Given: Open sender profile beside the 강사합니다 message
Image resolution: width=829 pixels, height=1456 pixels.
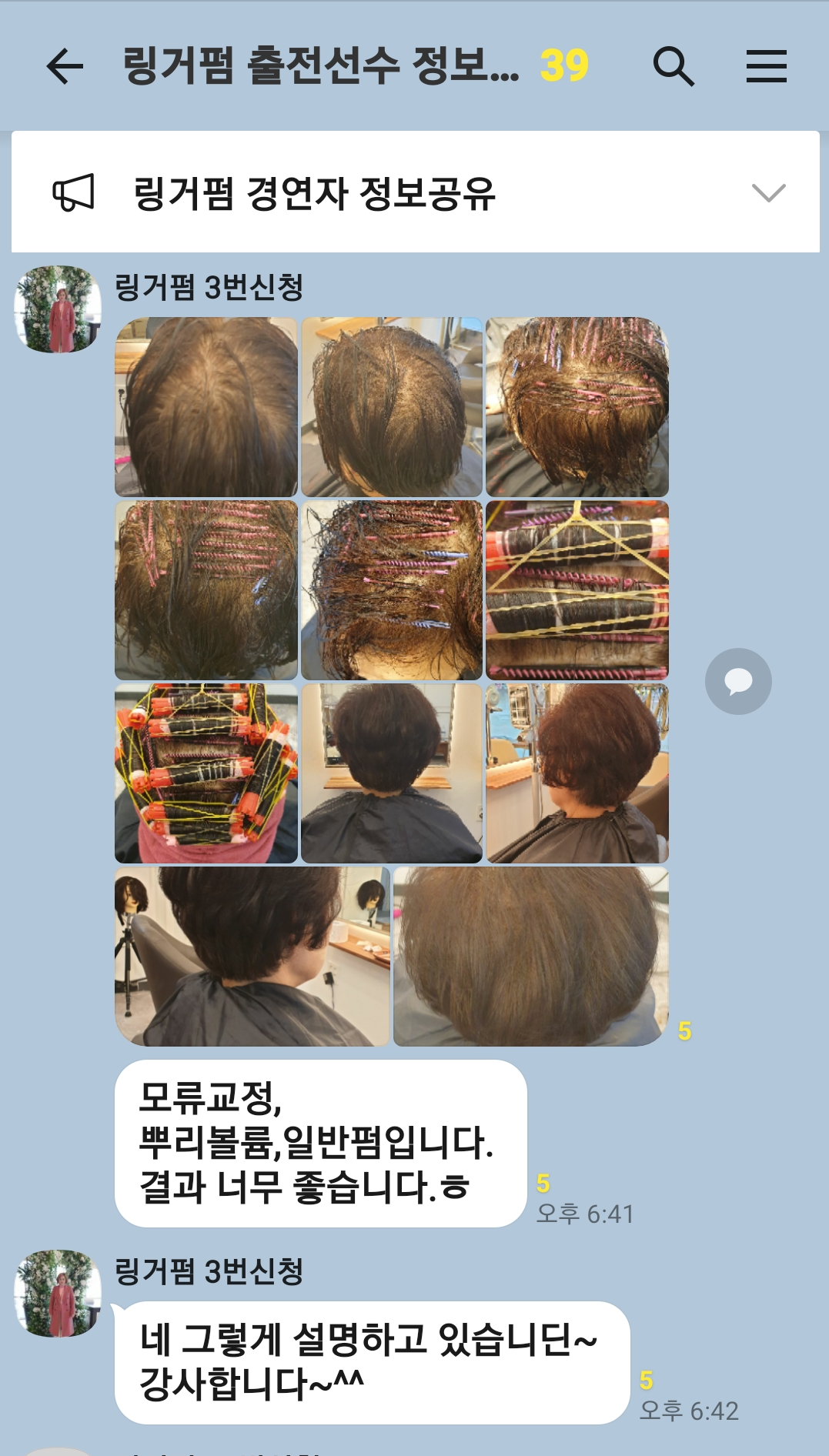Looking at the screenshot, I should coord(58,1293).
